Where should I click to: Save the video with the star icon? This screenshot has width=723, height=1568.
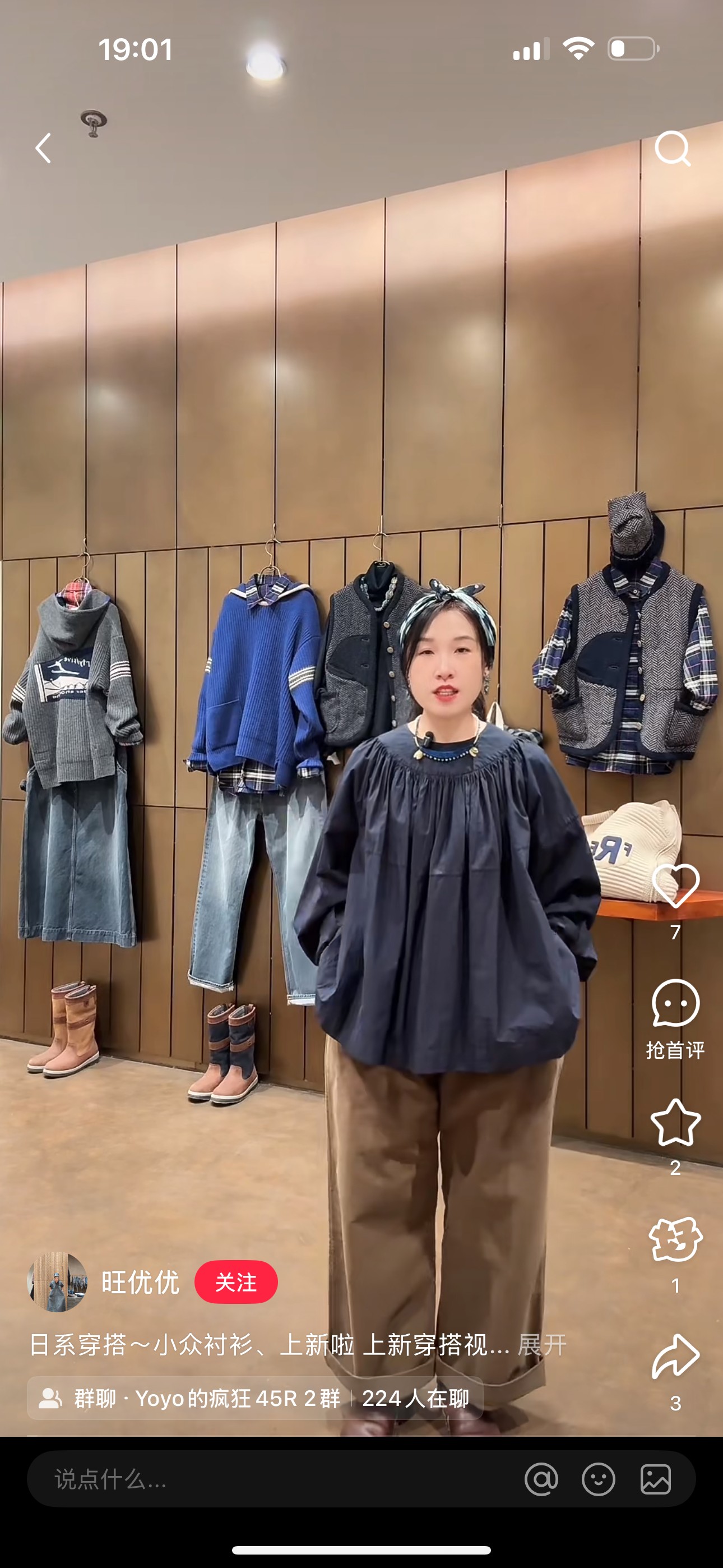pos(675,1122)
